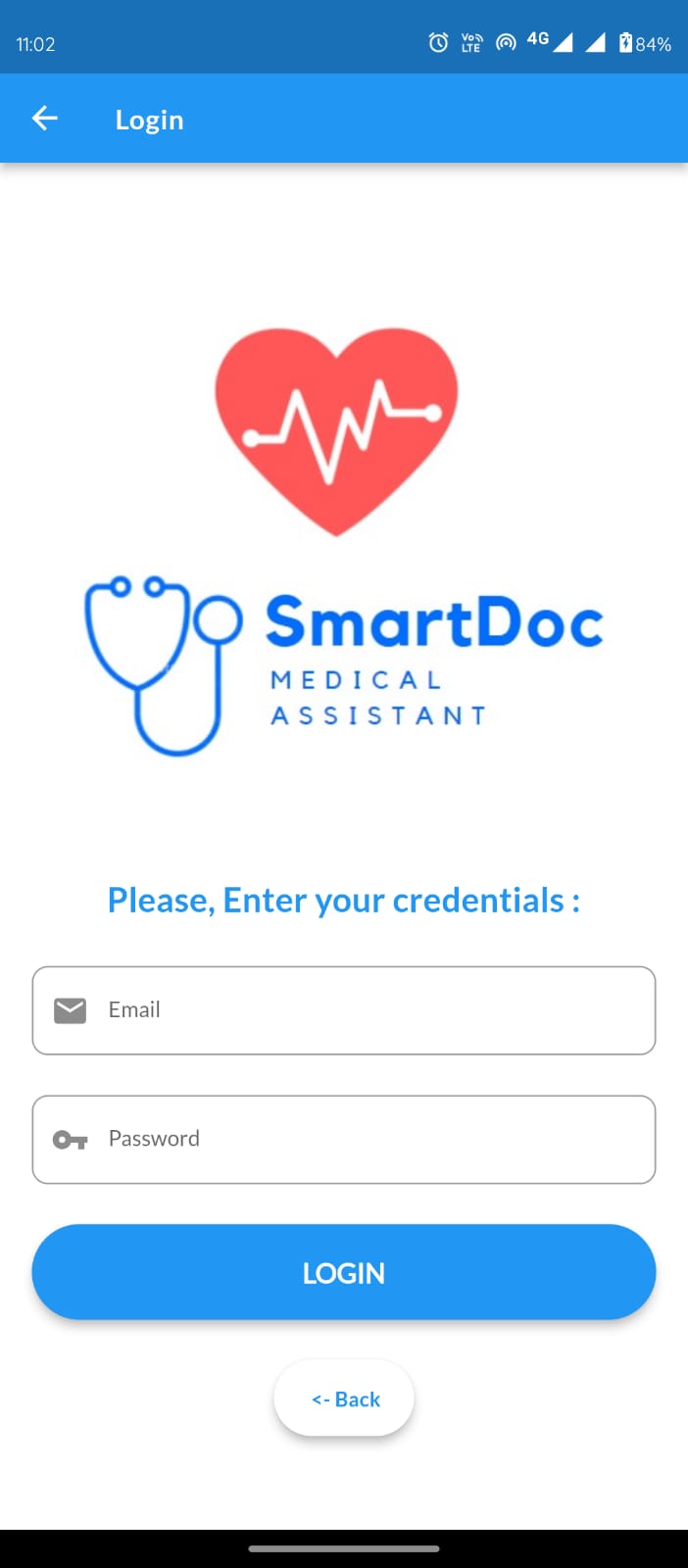Go back using the '<- Back' button
The image size is (688, 1568).
(344, 1398)
